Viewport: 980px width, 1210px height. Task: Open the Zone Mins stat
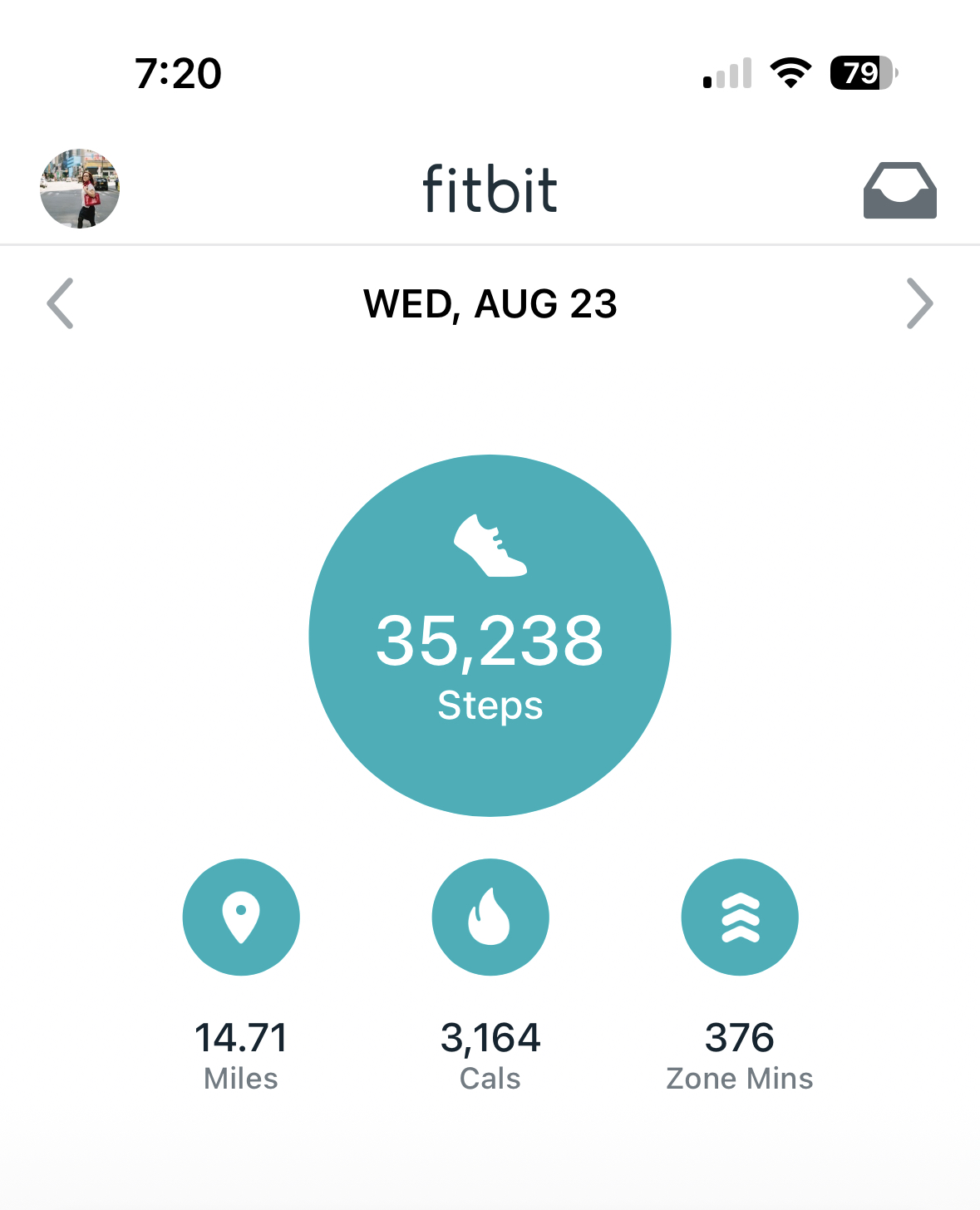[x=740, y=917]
